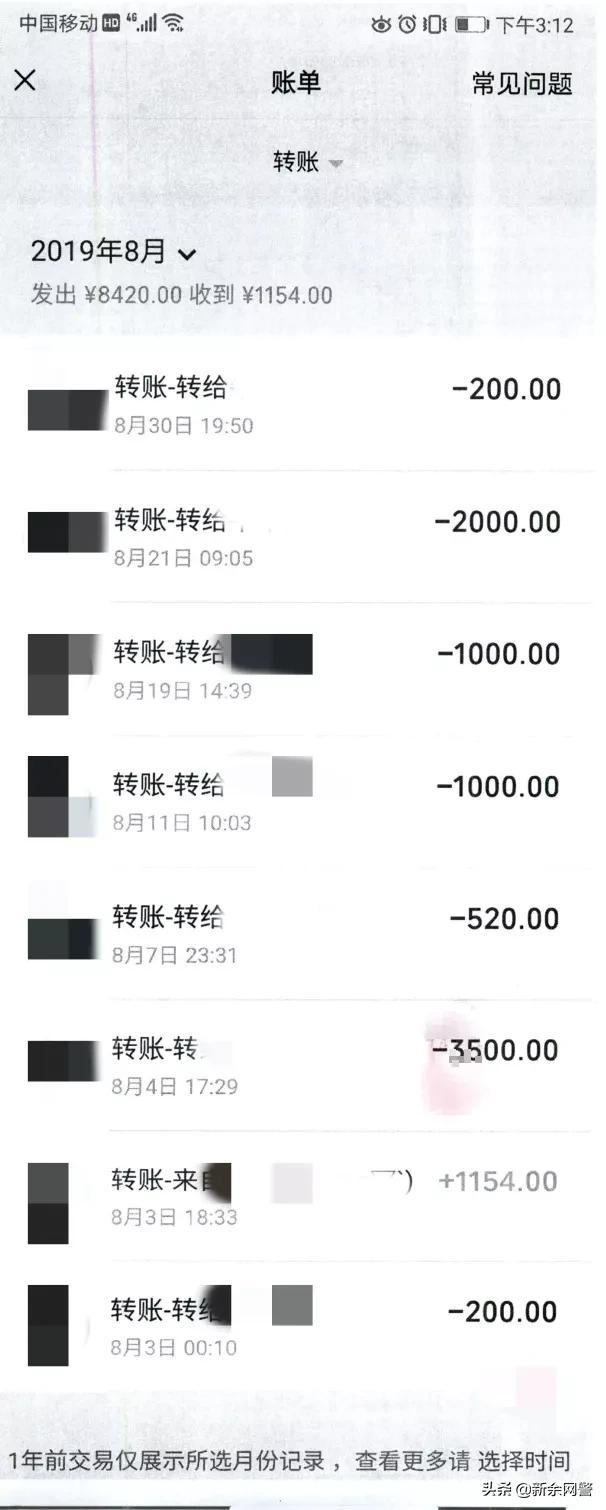View the -3500.00 transfer from 8月4日
Image resolution: width=606 pixels, height=1510 pixels.
click(x=300, y=1066)
